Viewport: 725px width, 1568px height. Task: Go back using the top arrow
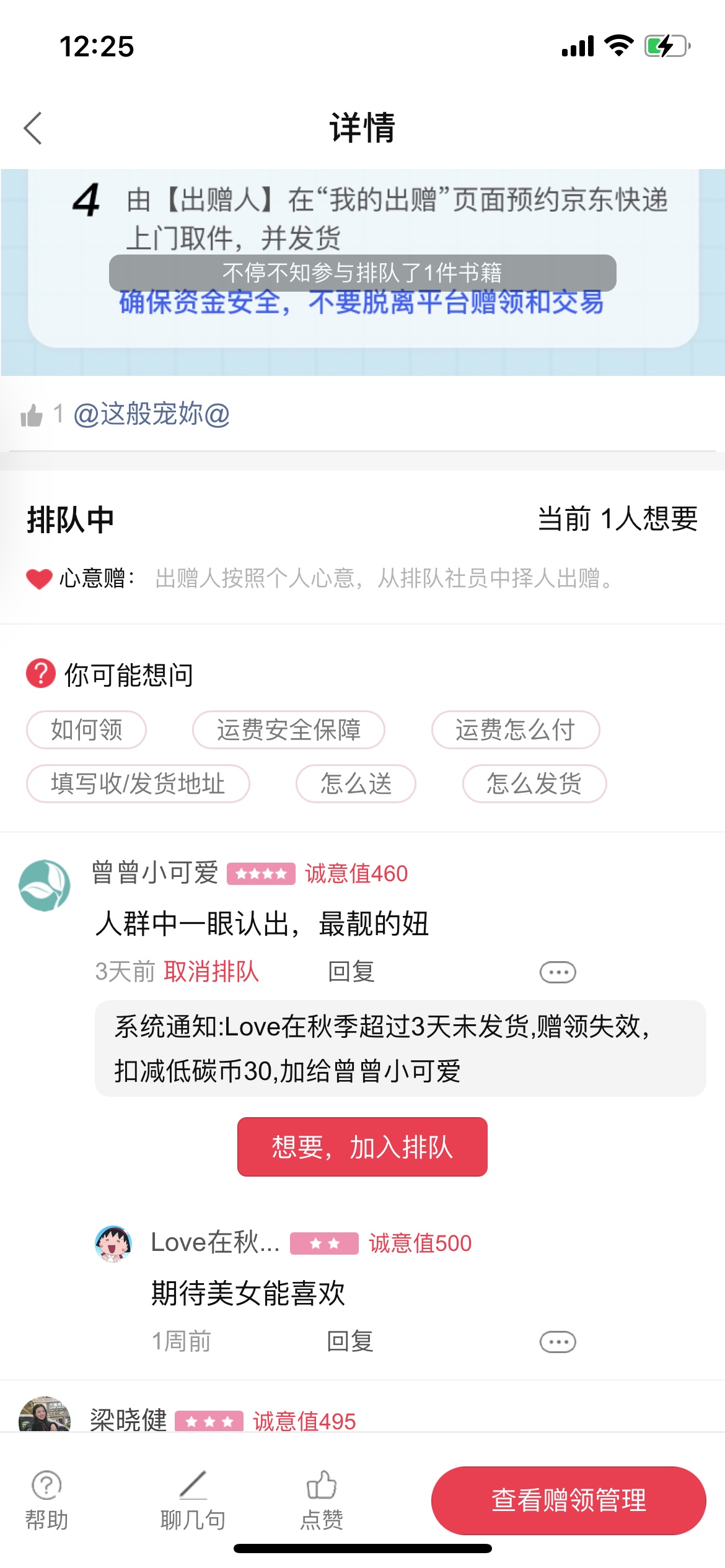33,128
